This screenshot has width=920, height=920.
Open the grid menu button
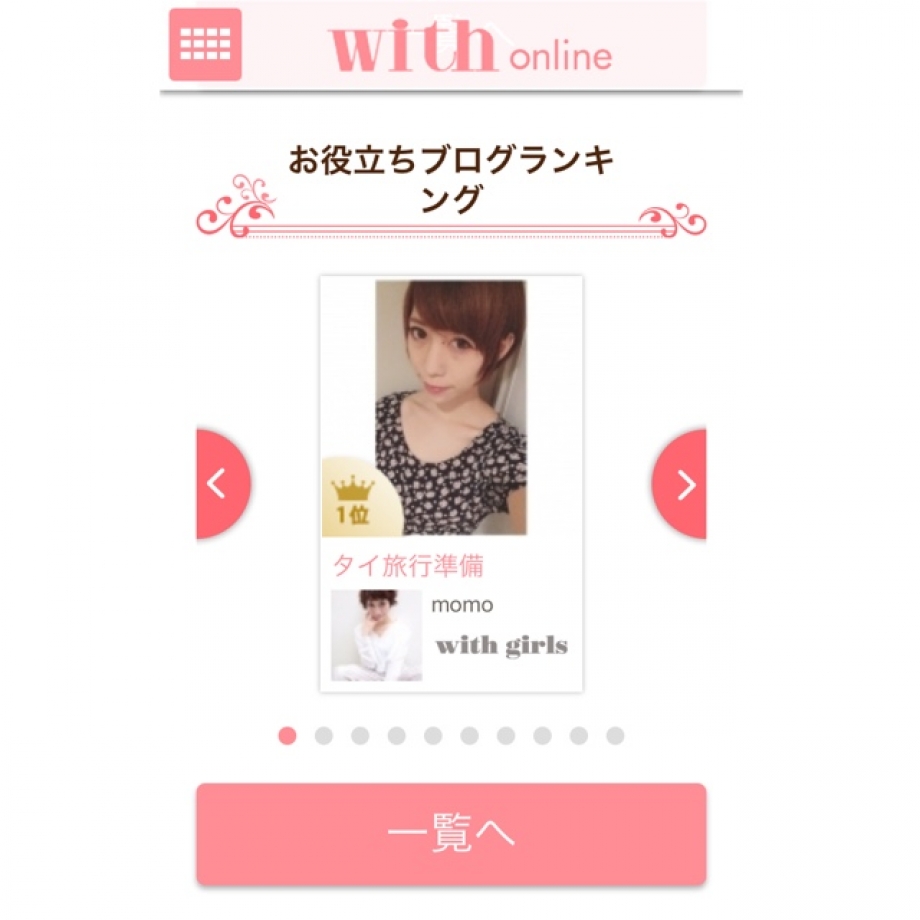[205, 44]
